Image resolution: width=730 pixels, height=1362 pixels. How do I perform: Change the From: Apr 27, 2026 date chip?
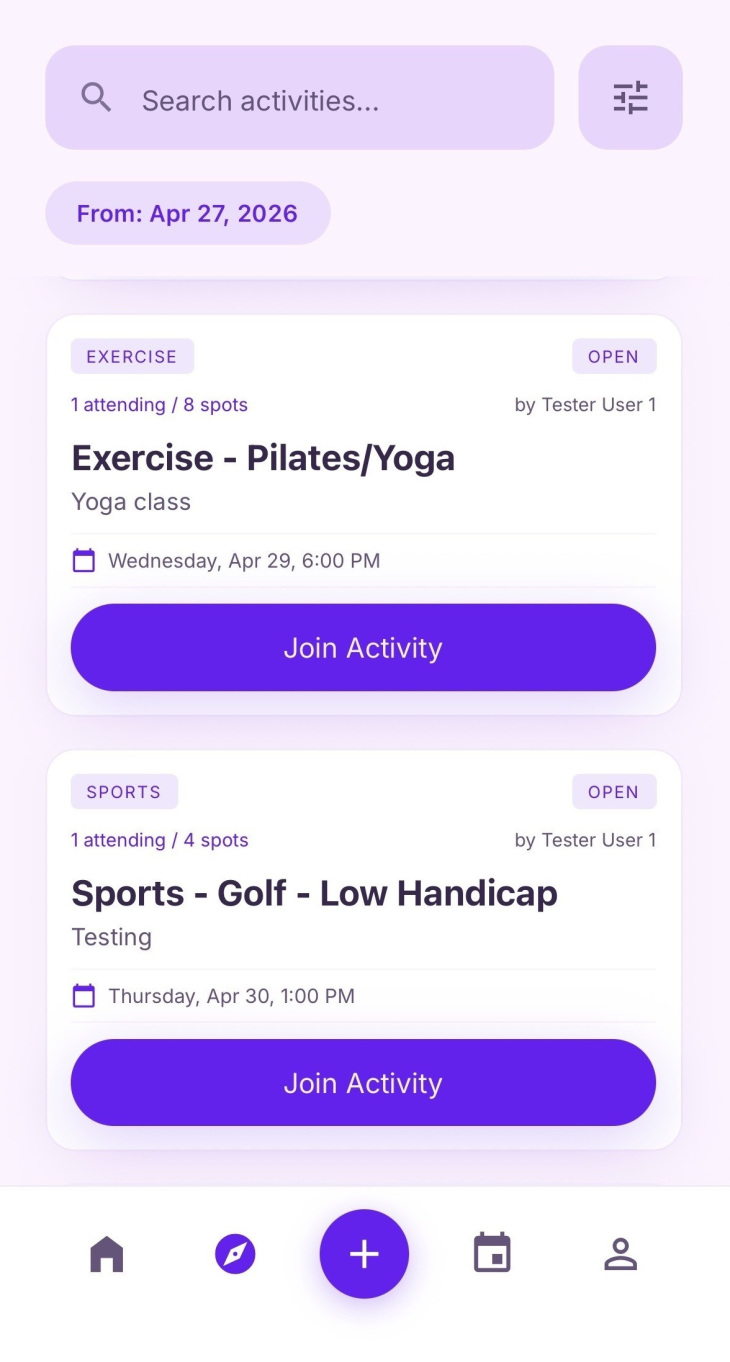[x=187, y=213]
